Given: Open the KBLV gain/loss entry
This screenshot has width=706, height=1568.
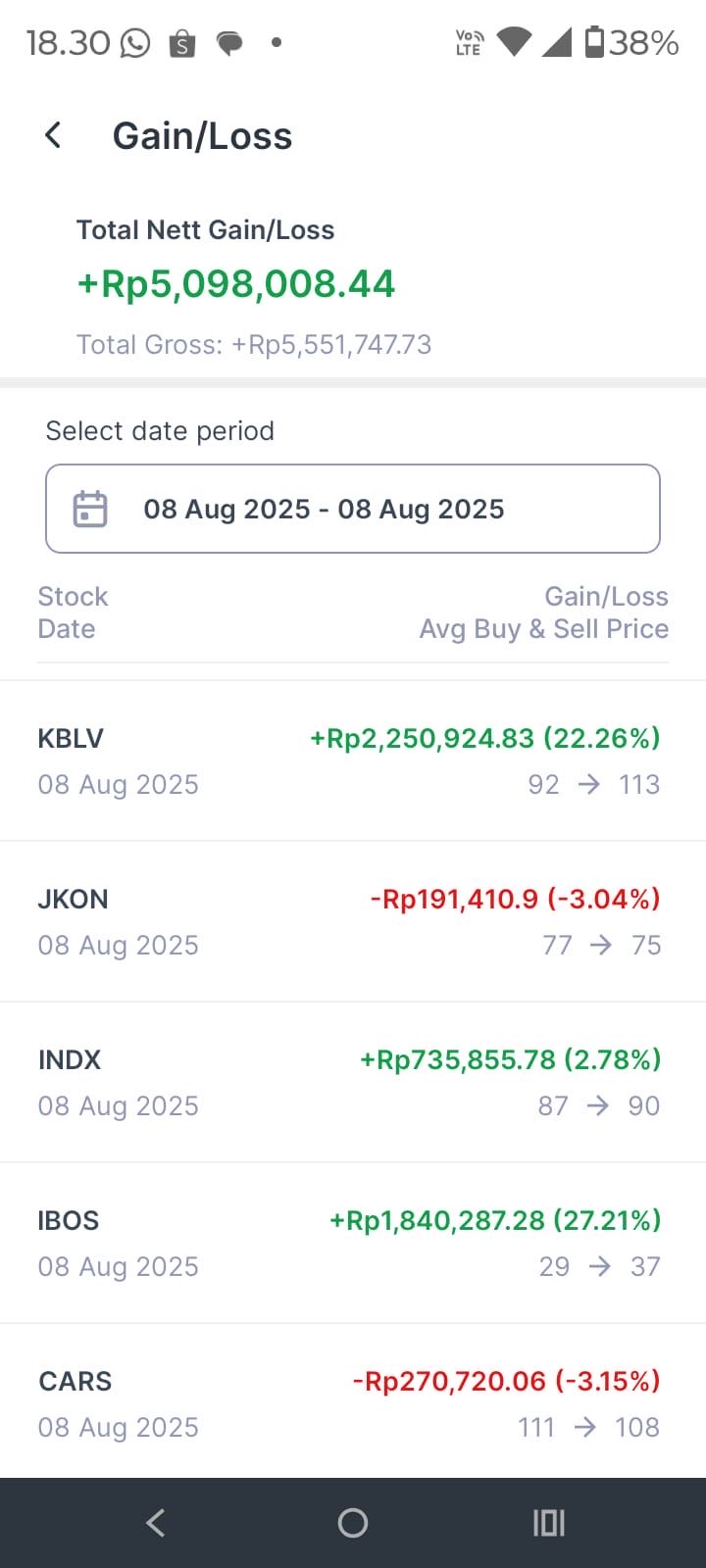Looking at the screenshot, I should click(353, 760).
